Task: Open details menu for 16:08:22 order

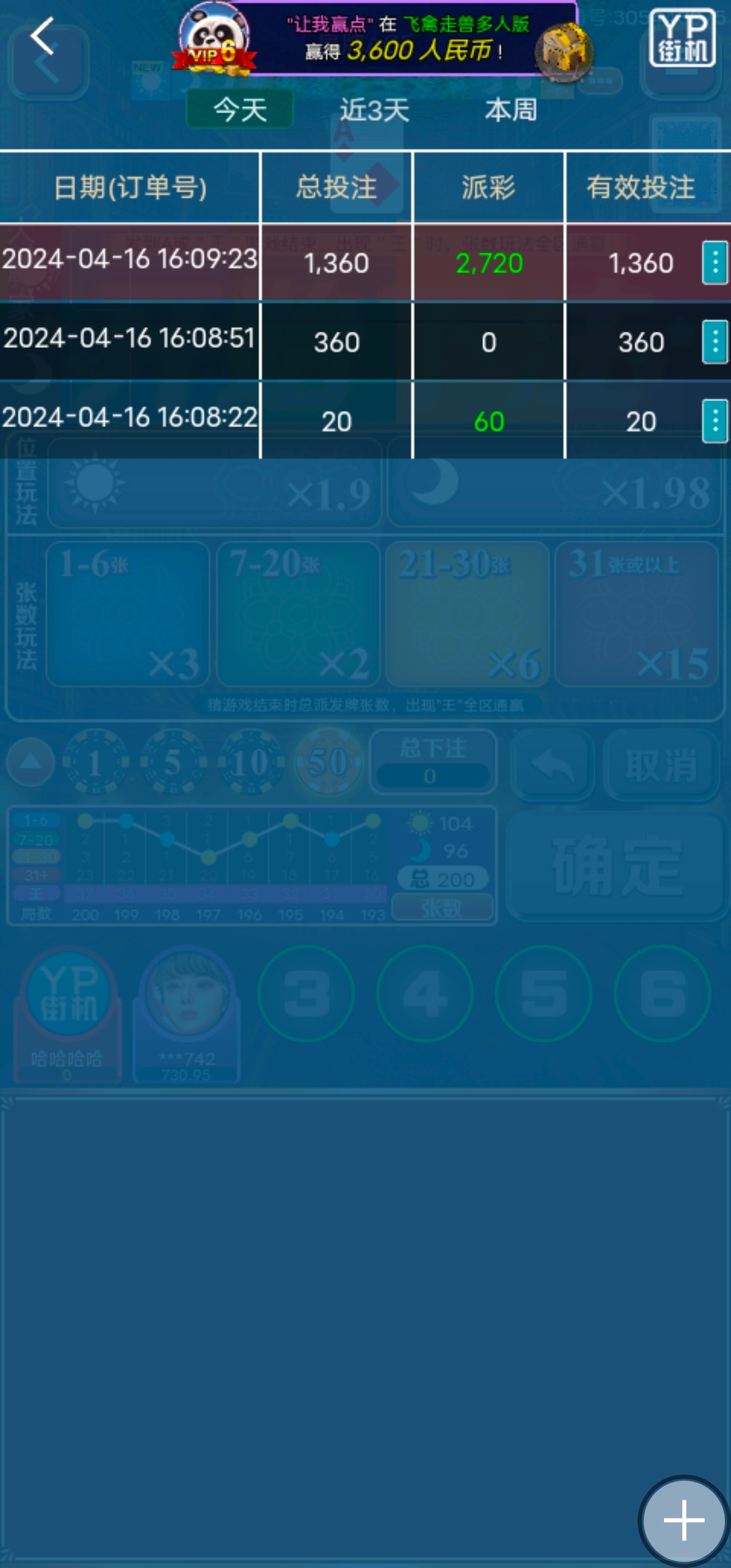Action: [715, 421]
